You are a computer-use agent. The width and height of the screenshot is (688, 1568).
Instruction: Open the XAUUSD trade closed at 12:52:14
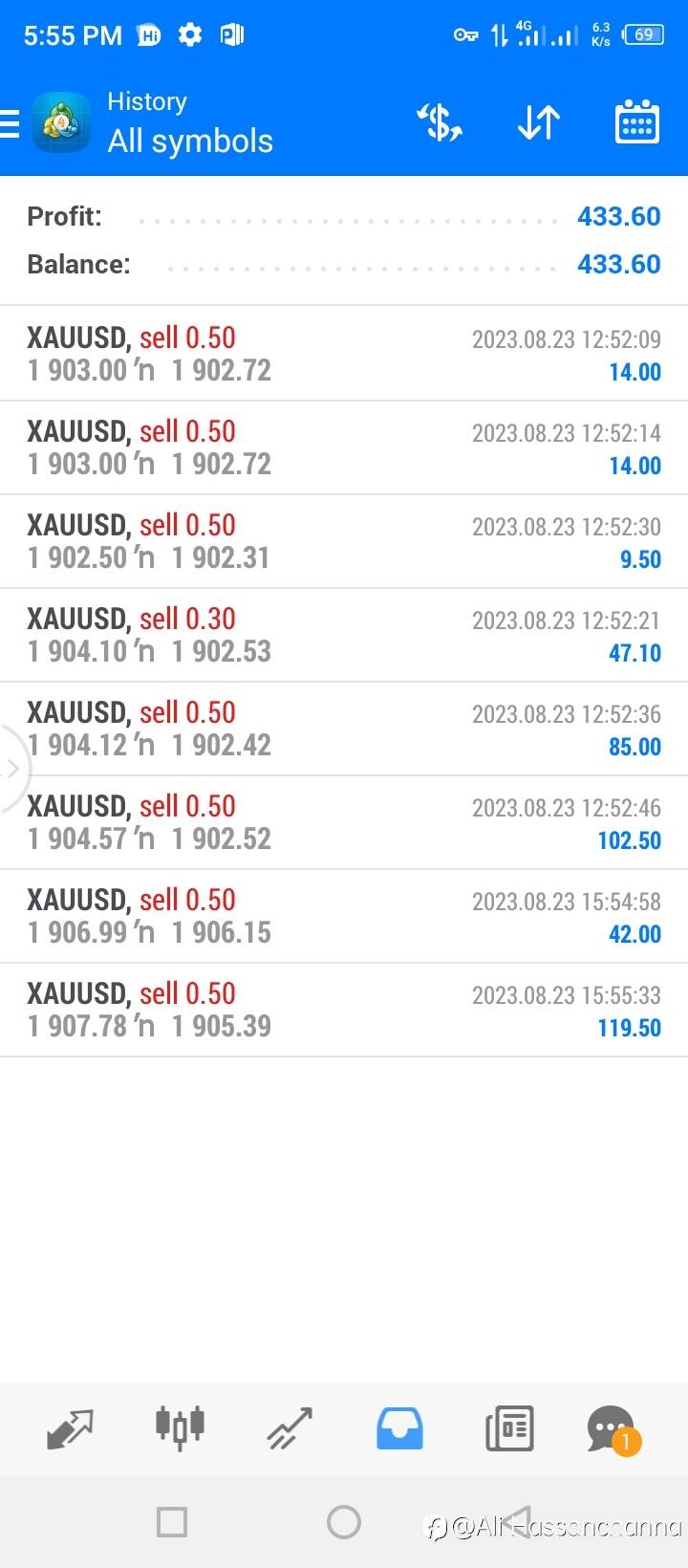click(x=344, y=447)
